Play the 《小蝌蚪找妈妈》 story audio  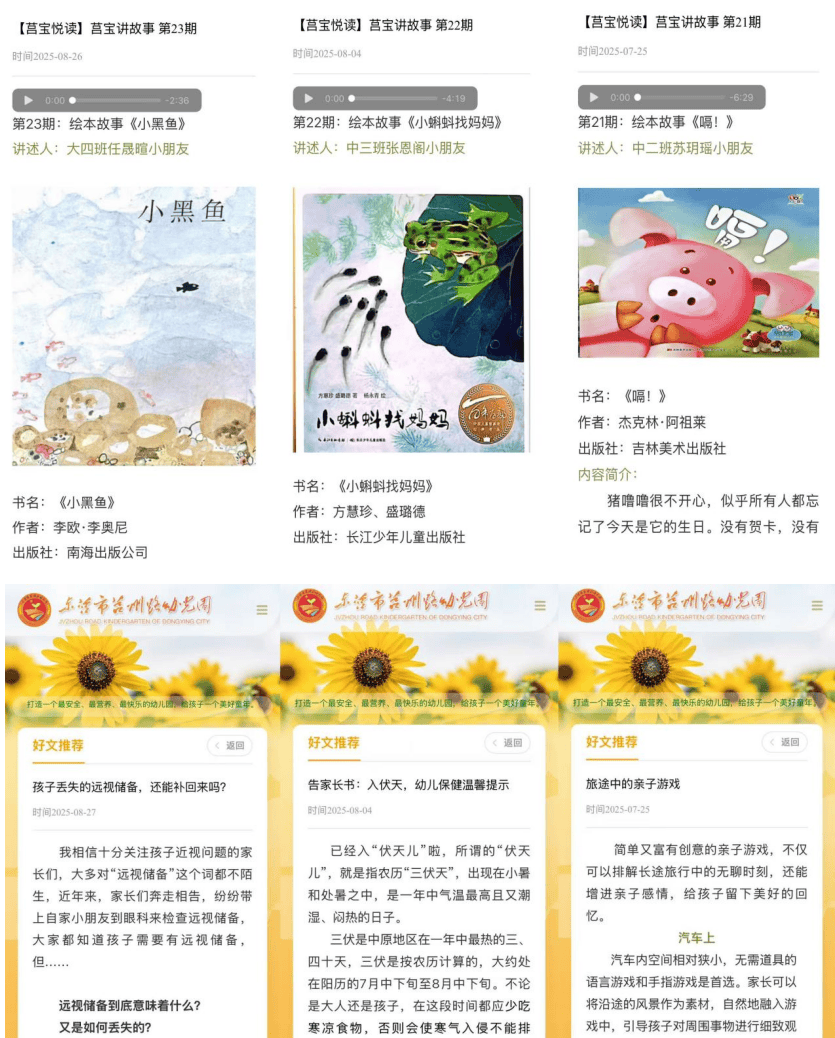point(310,100)
